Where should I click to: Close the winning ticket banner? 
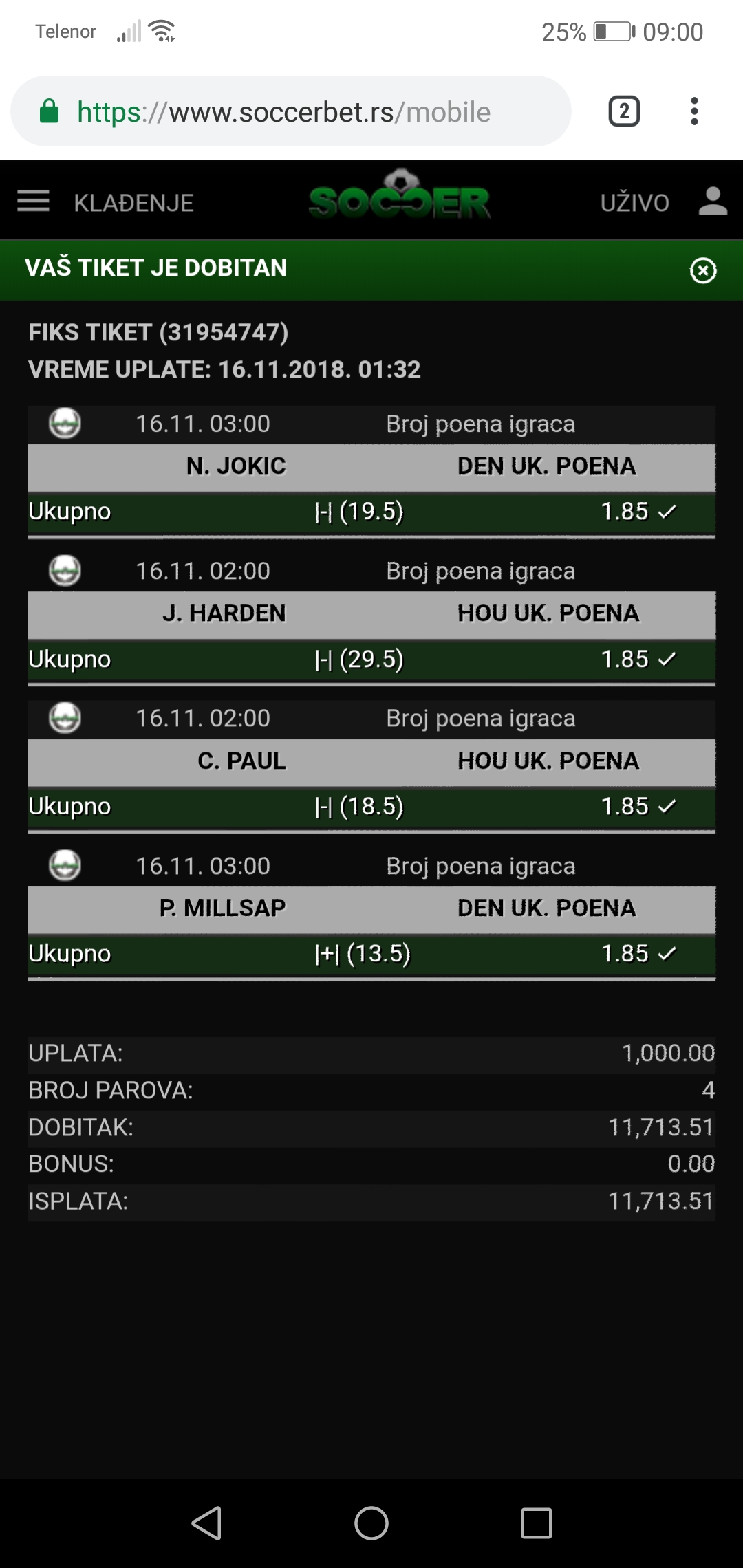[x=703, y=270]
